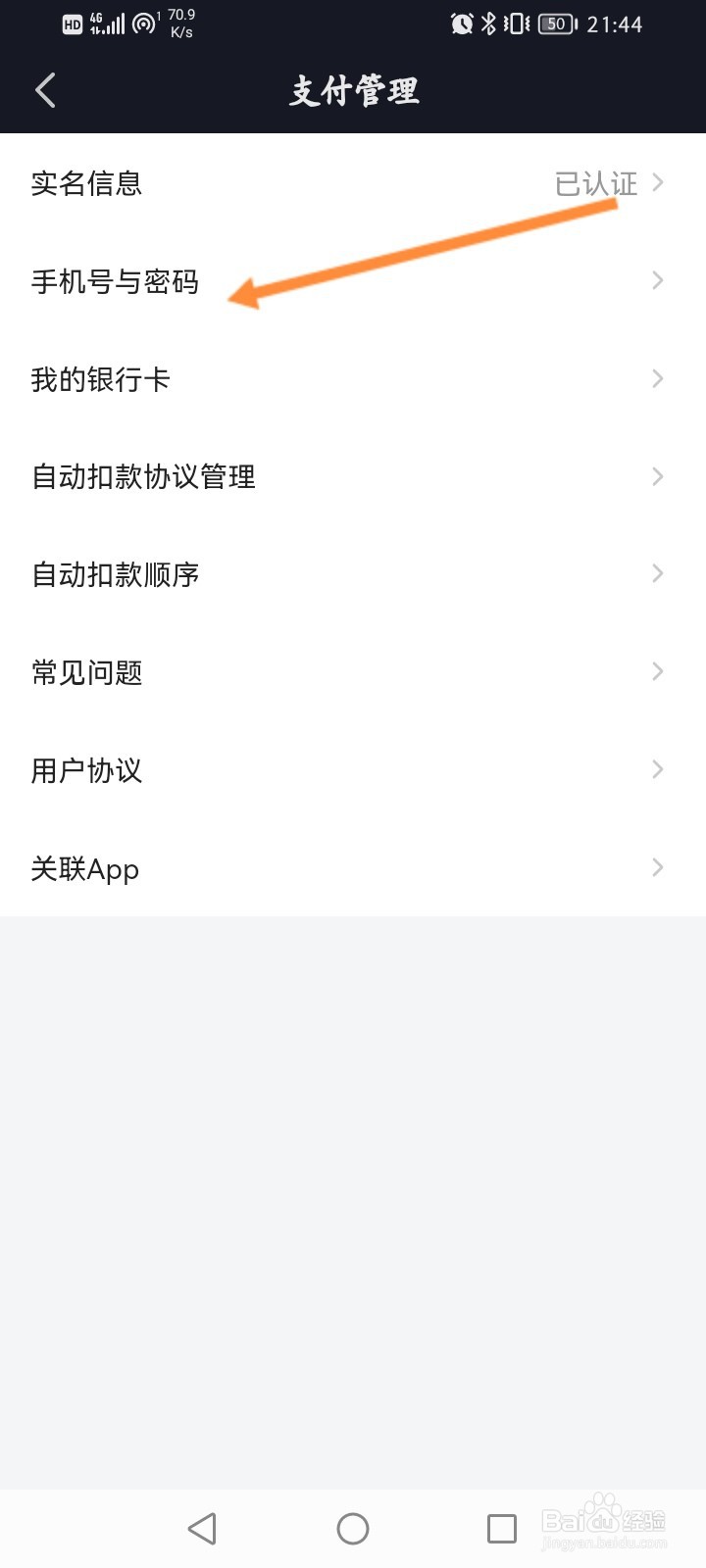Tap the back triangle navigation key
706x1568 pixels.
202,1528
